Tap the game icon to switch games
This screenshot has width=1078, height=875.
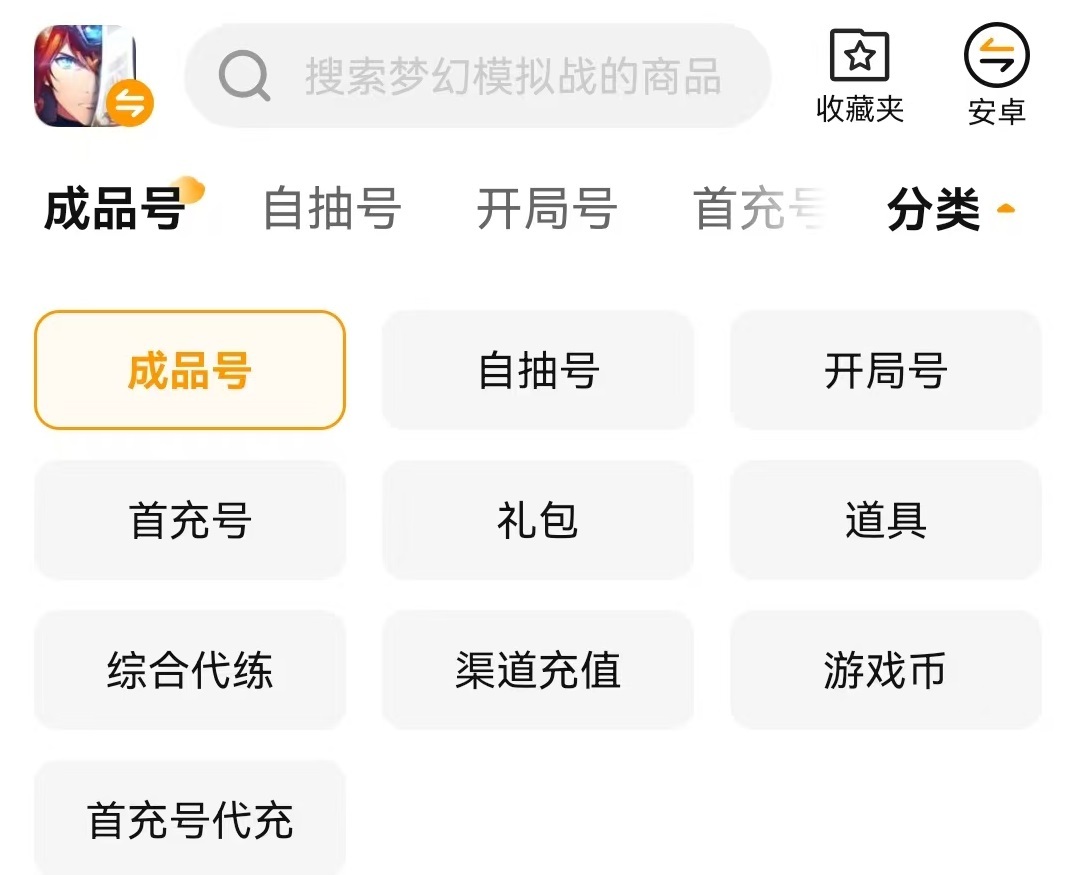pyautogui.click(x=88, y=76)
